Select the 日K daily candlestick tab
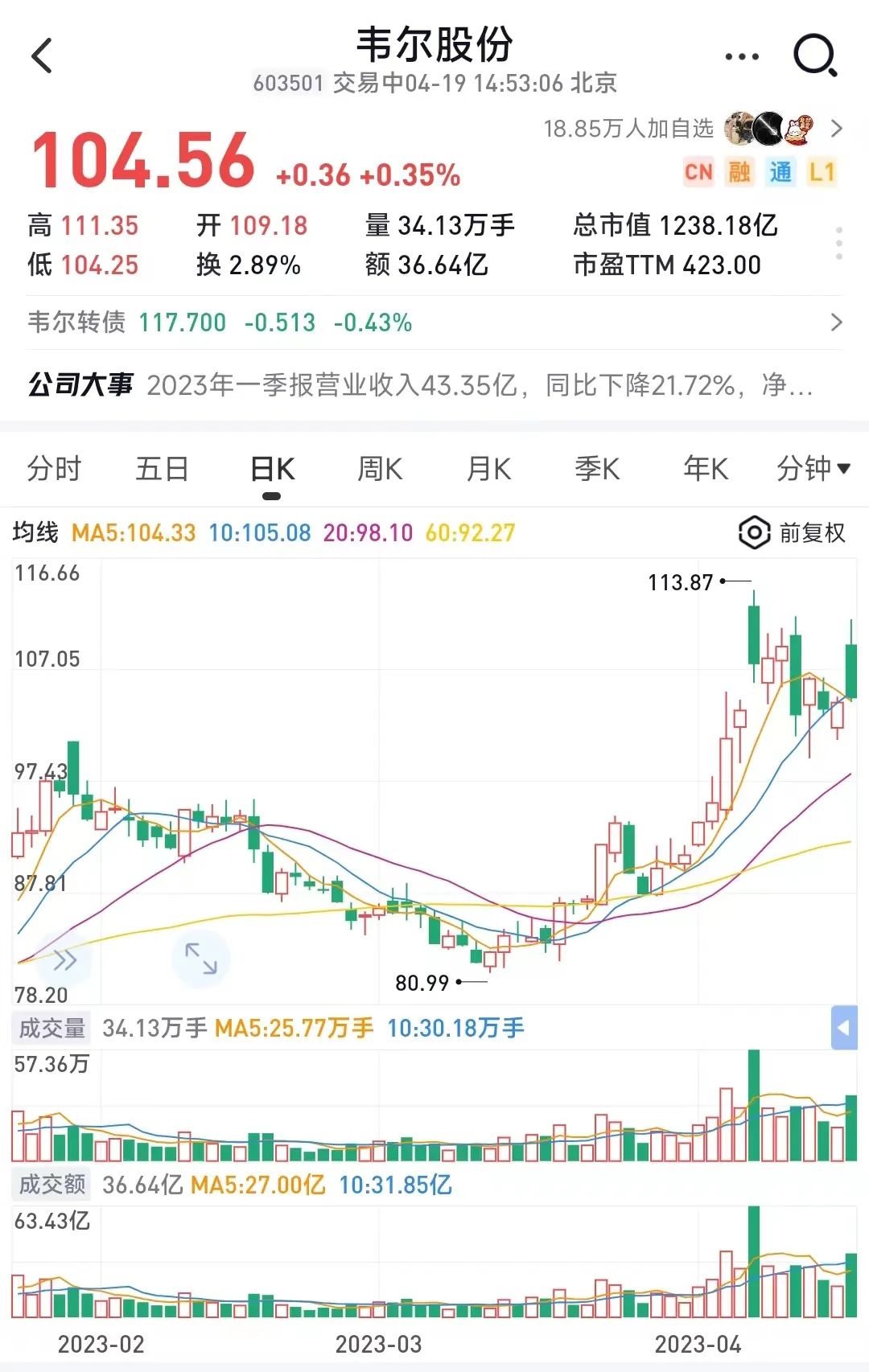This screenshot has height=1372, width=869. pos(272,468)
